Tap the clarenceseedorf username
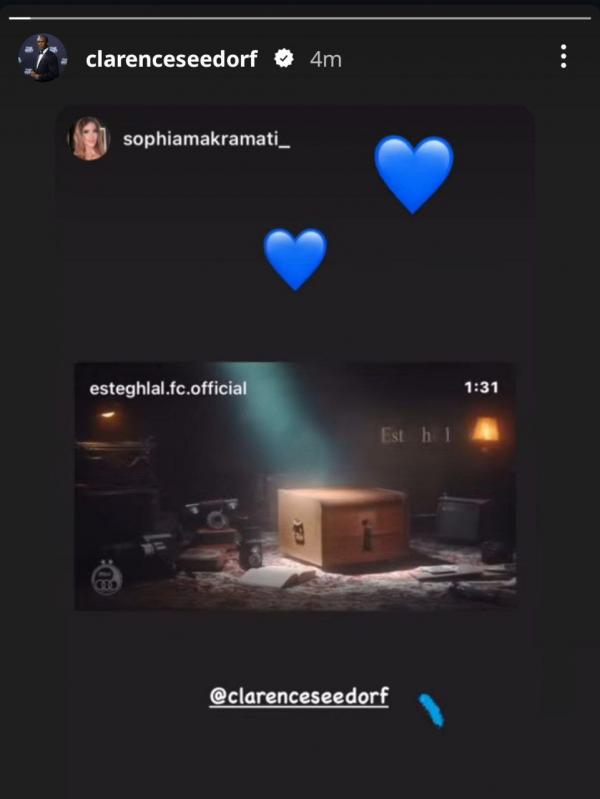600x799 pixels. click(x=171, y=59)
